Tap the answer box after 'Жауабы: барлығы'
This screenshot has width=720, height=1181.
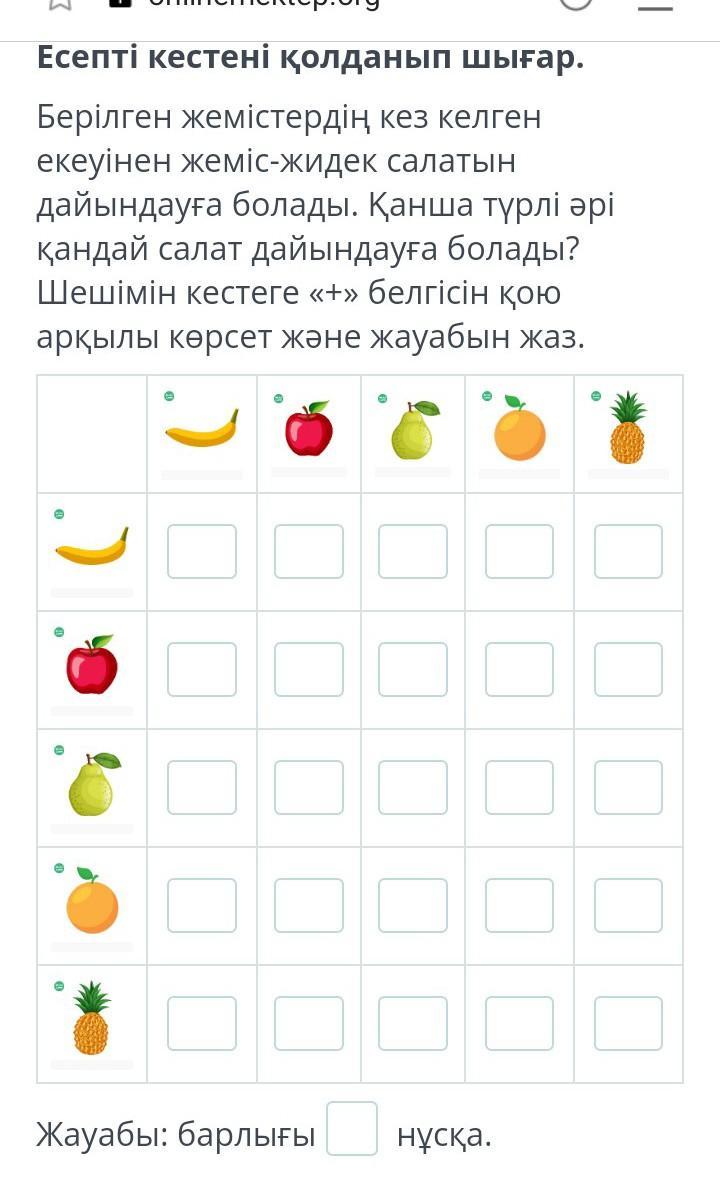[352, 1128]
